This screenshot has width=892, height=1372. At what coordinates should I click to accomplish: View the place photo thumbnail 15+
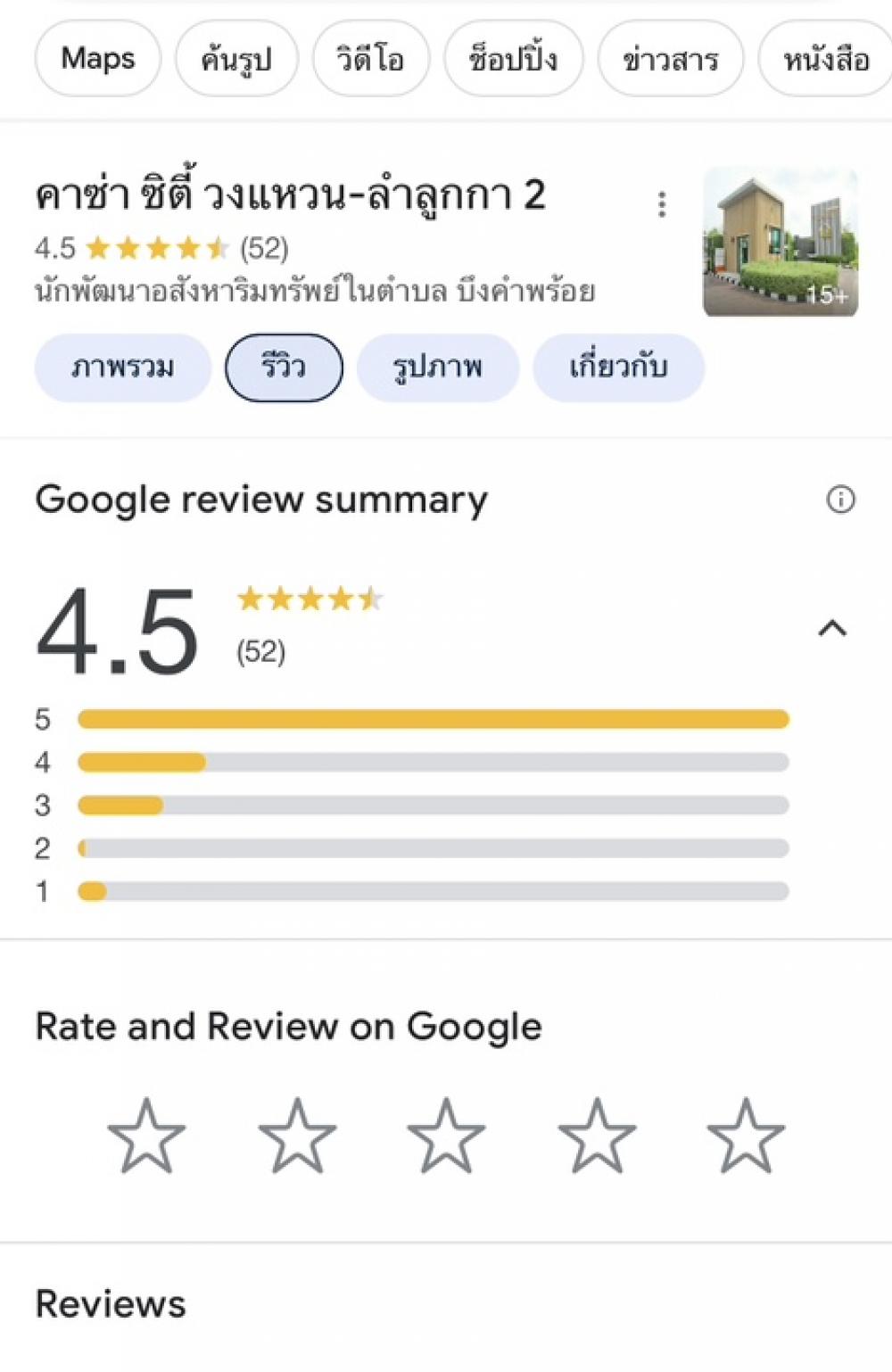[780, 242]
